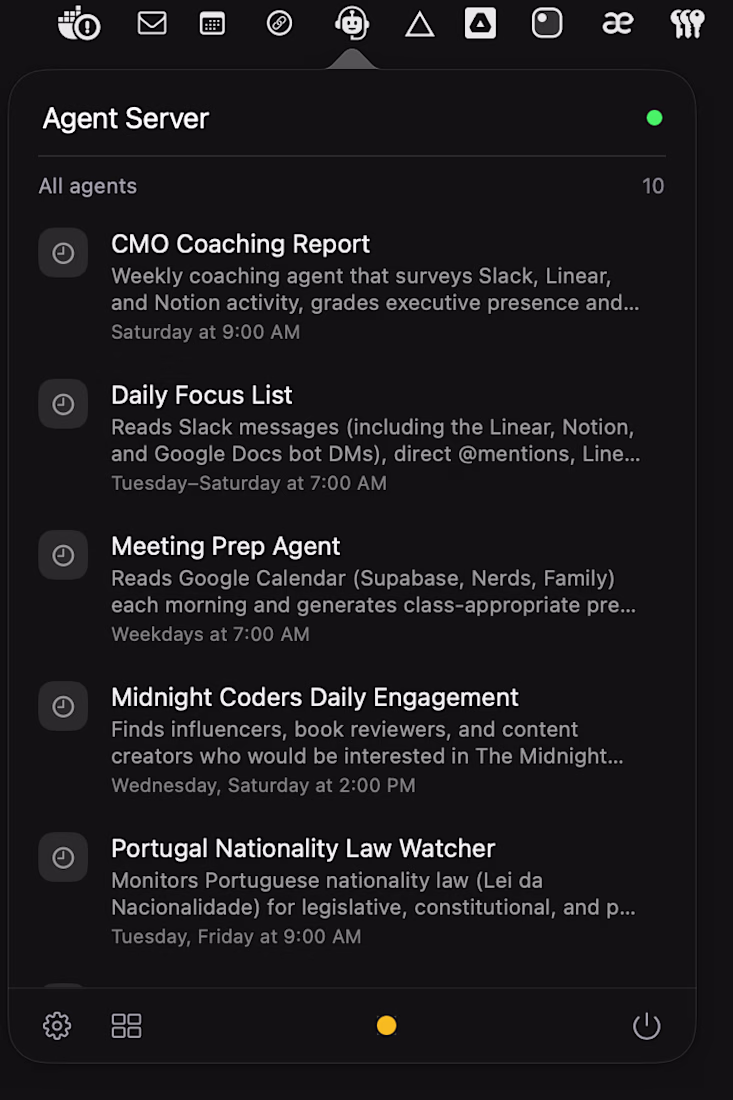View Midnight Coders Daily Engagement agent
Image resolution: width=733 pixels, height=1100 pixels.
(x=314, y=698)
